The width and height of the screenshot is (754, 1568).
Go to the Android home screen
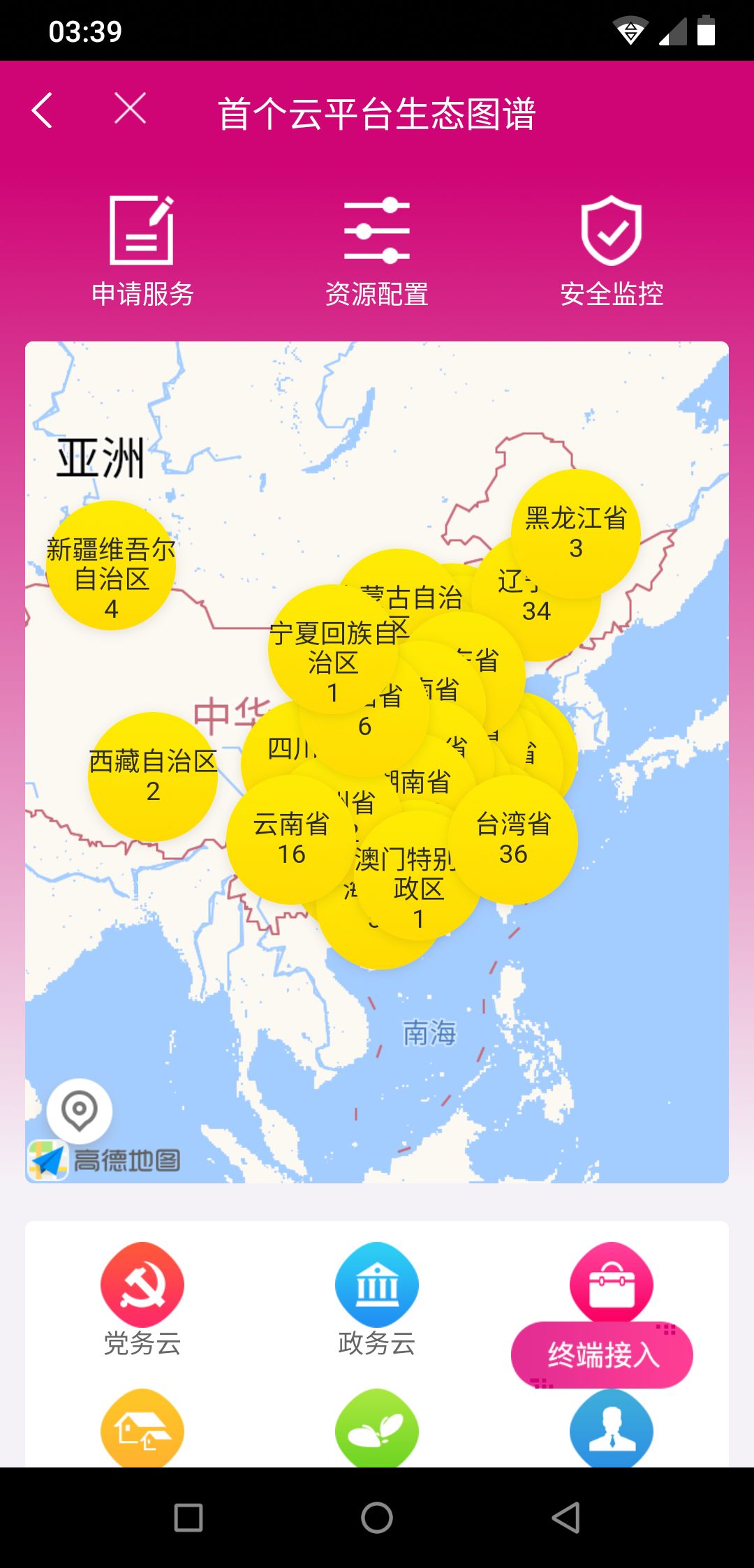pos(377,1517)
